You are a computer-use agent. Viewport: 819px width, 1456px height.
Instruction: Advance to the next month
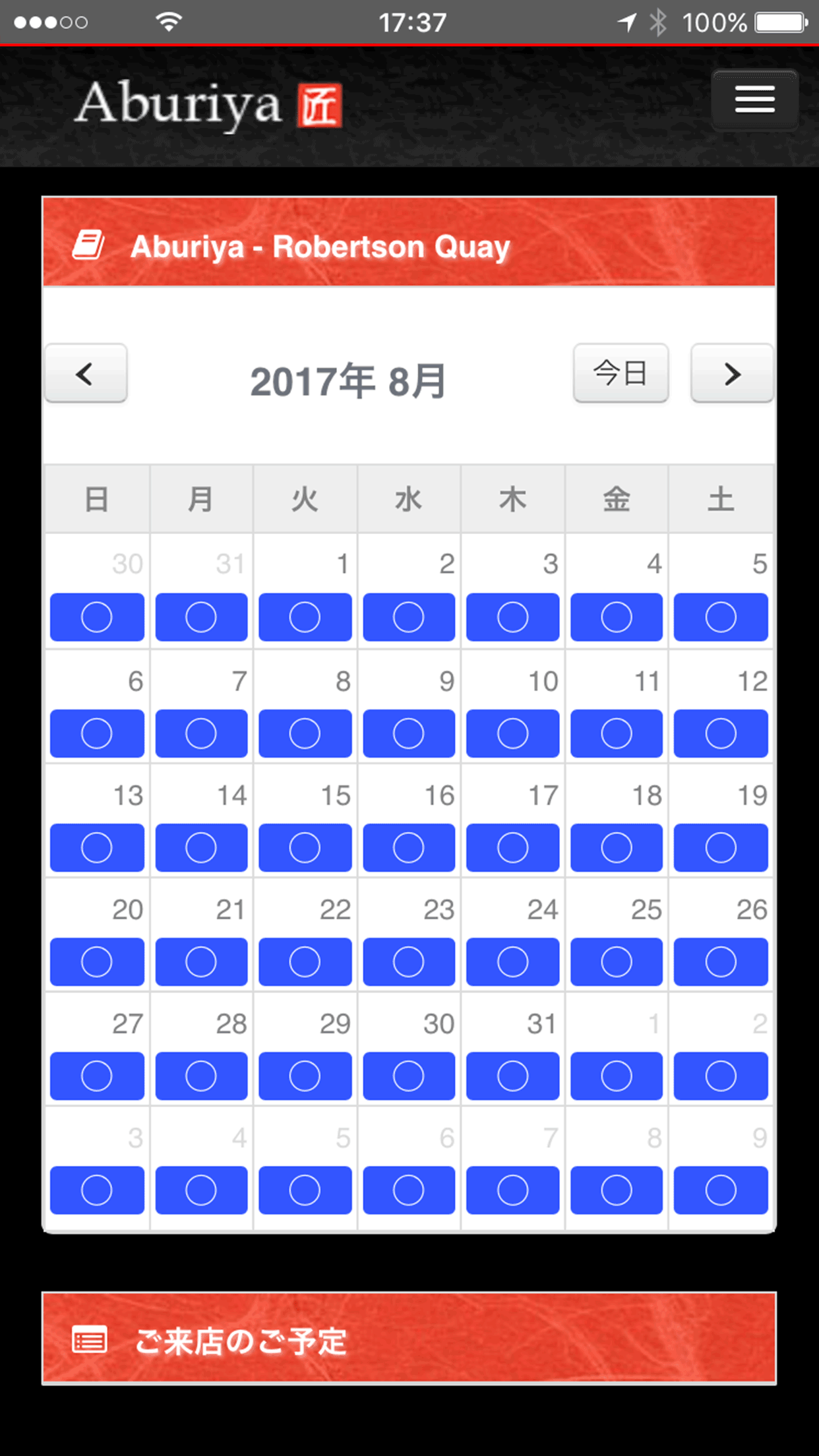tap(732, 373)
